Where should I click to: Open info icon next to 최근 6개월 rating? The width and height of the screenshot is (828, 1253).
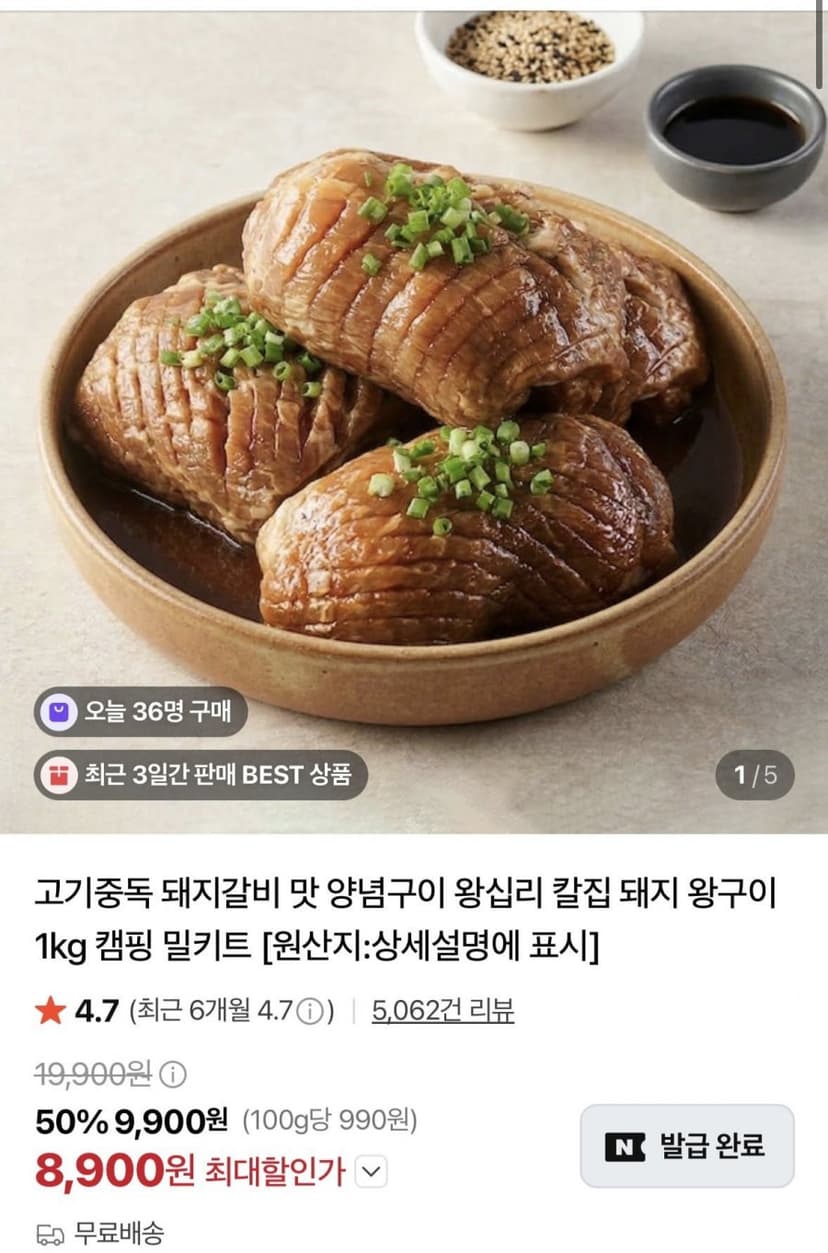click(x=310, y=1011)
